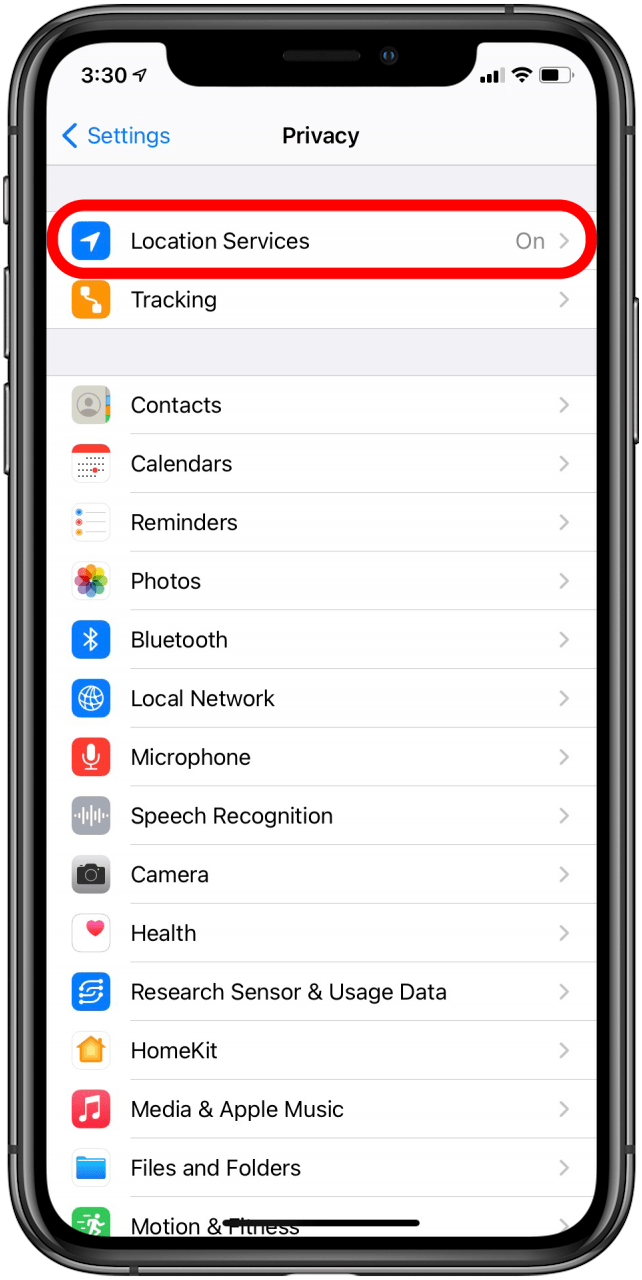View Photos privacy permissions

[x=320, y=581]
